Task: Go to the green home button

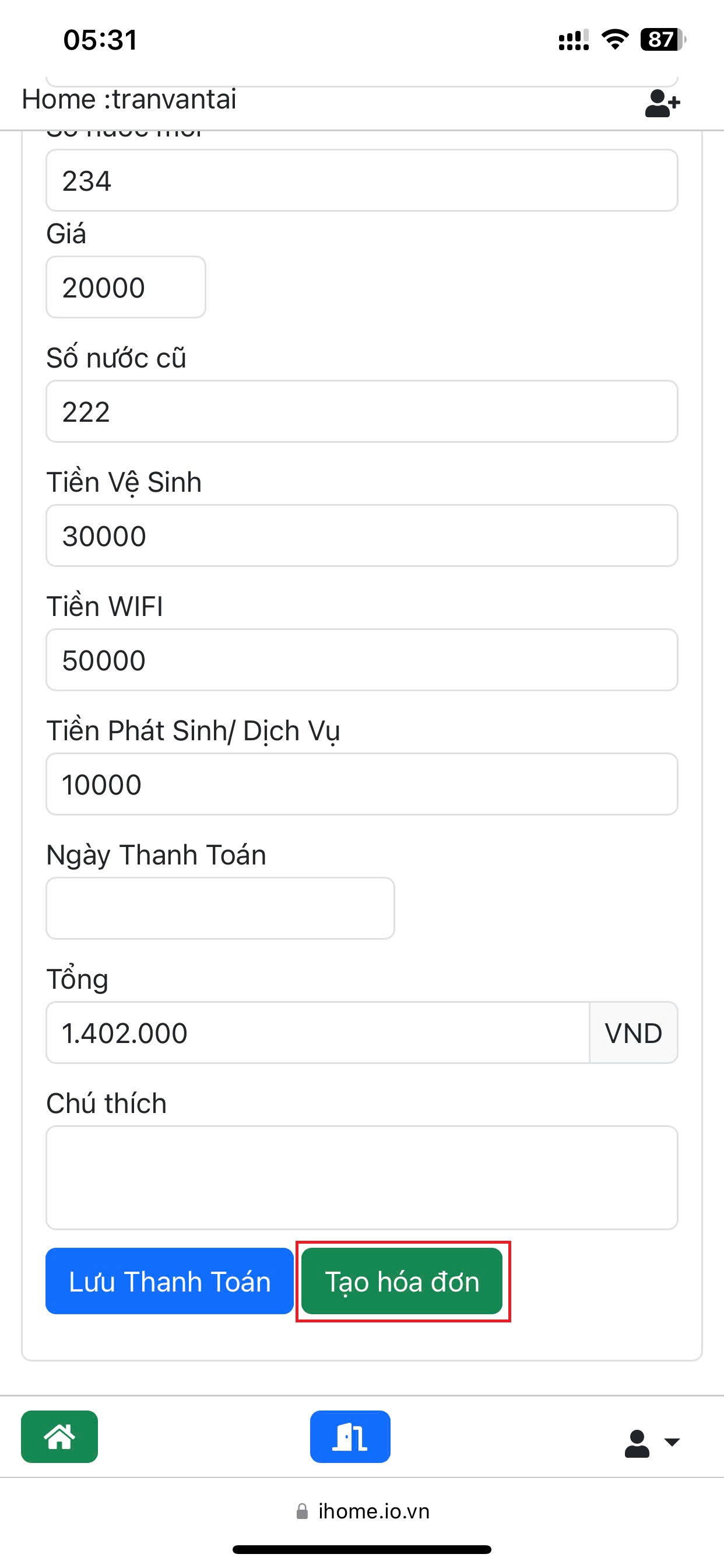Action: 59,1437
